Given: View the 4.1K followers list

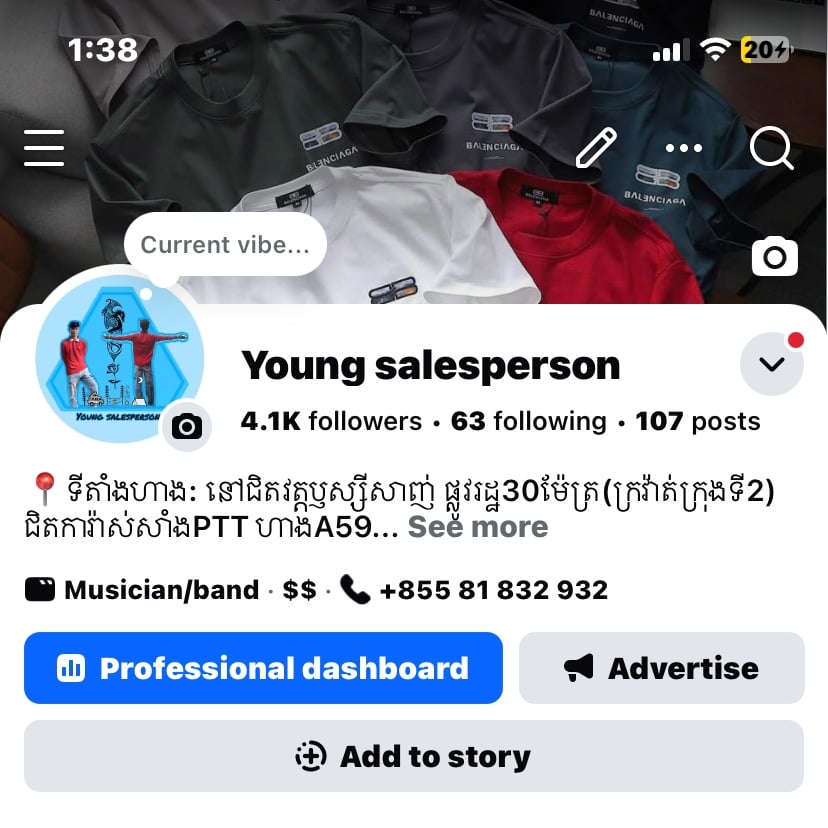Looking at the screenshot, I should (x=331, y=422).
